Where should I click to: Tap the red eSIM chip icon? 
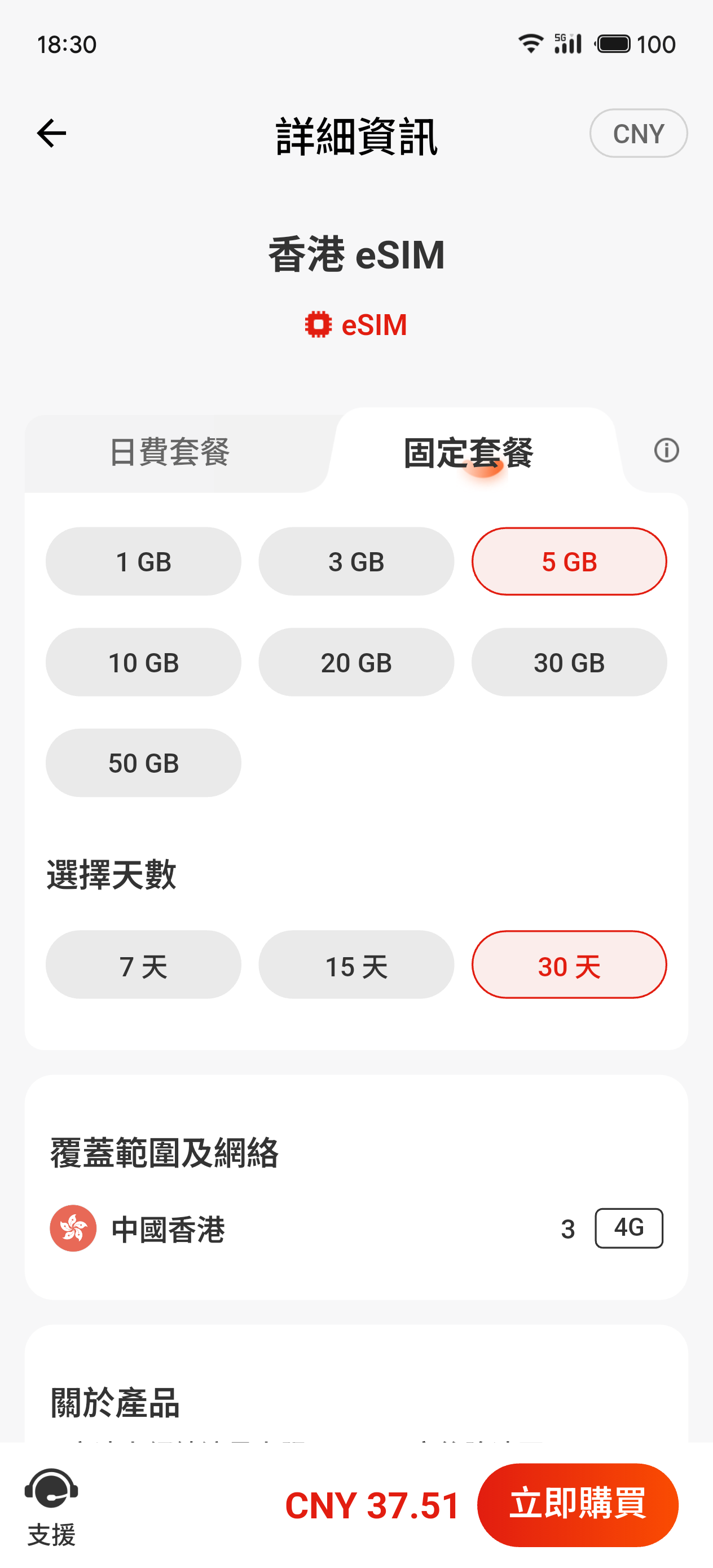319,324
